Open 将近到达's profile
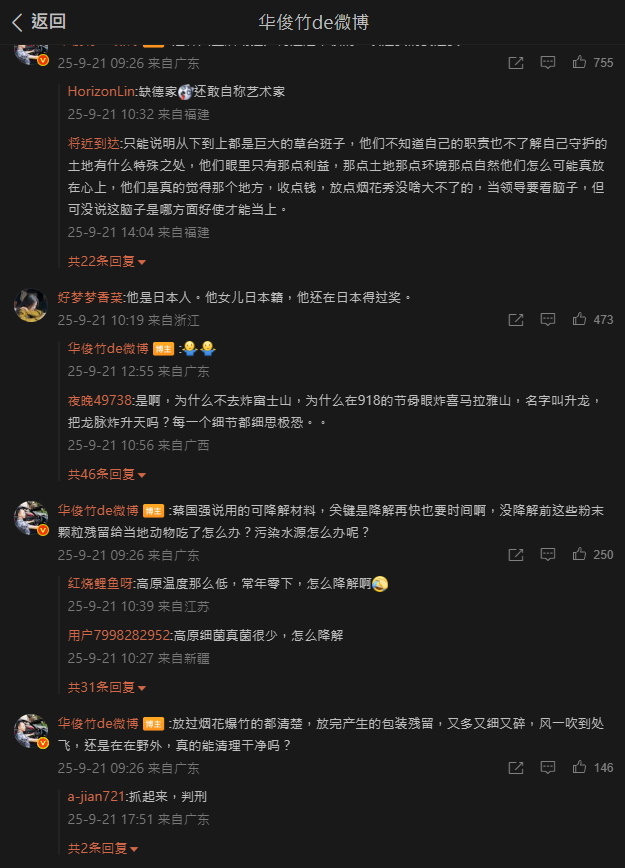The image size is (625, 868). 94,144
